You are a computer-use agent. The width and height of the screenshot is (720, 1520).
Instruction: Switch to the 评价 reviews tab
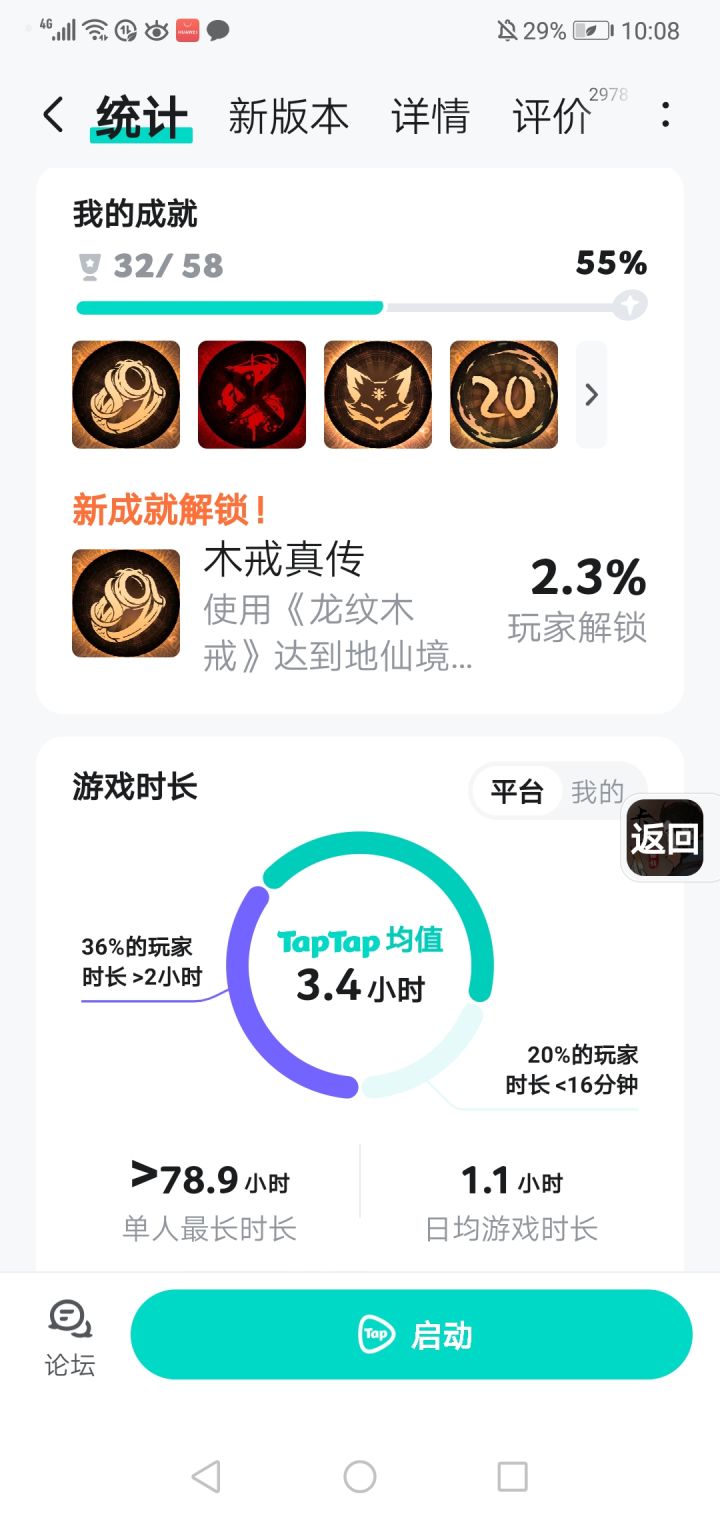point(551,115)
